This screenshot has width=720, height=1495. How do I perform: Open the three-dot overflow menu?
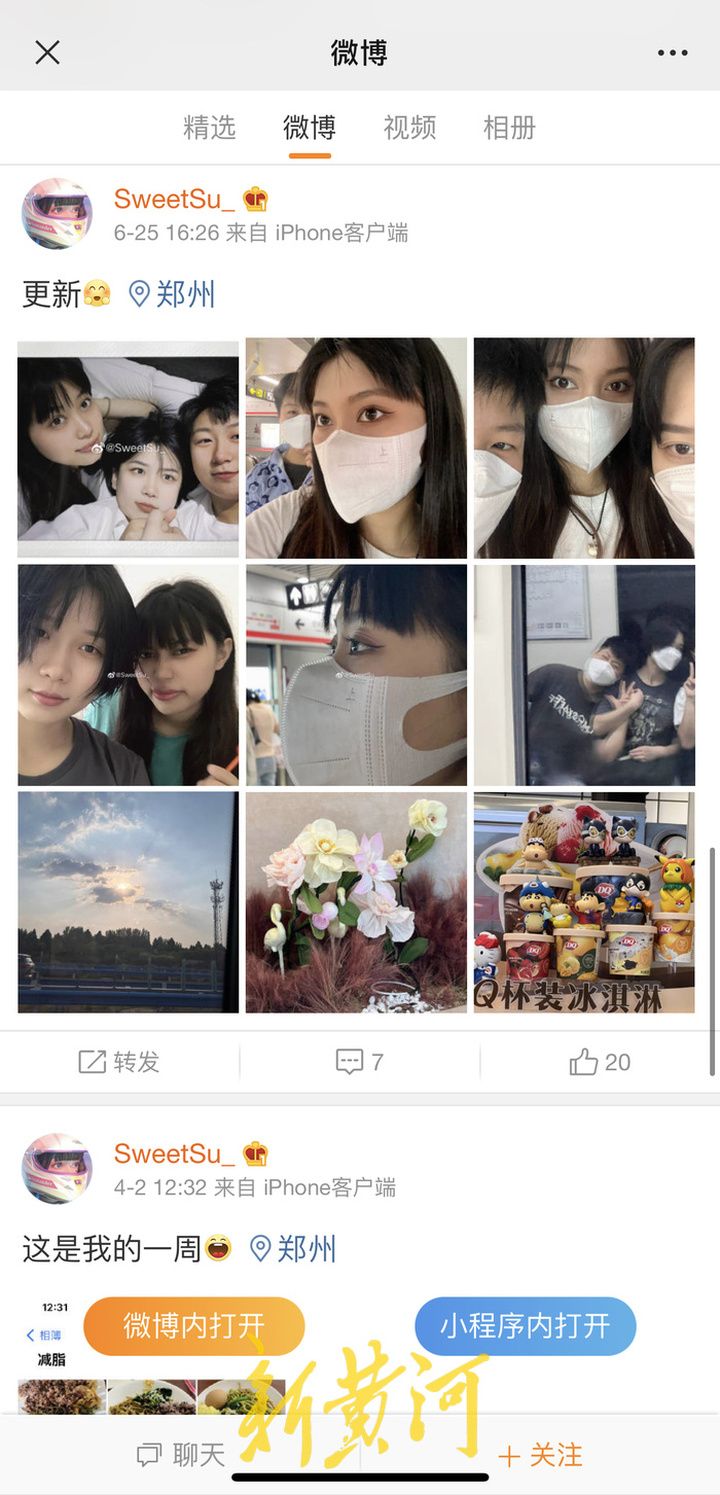(672, 53)
